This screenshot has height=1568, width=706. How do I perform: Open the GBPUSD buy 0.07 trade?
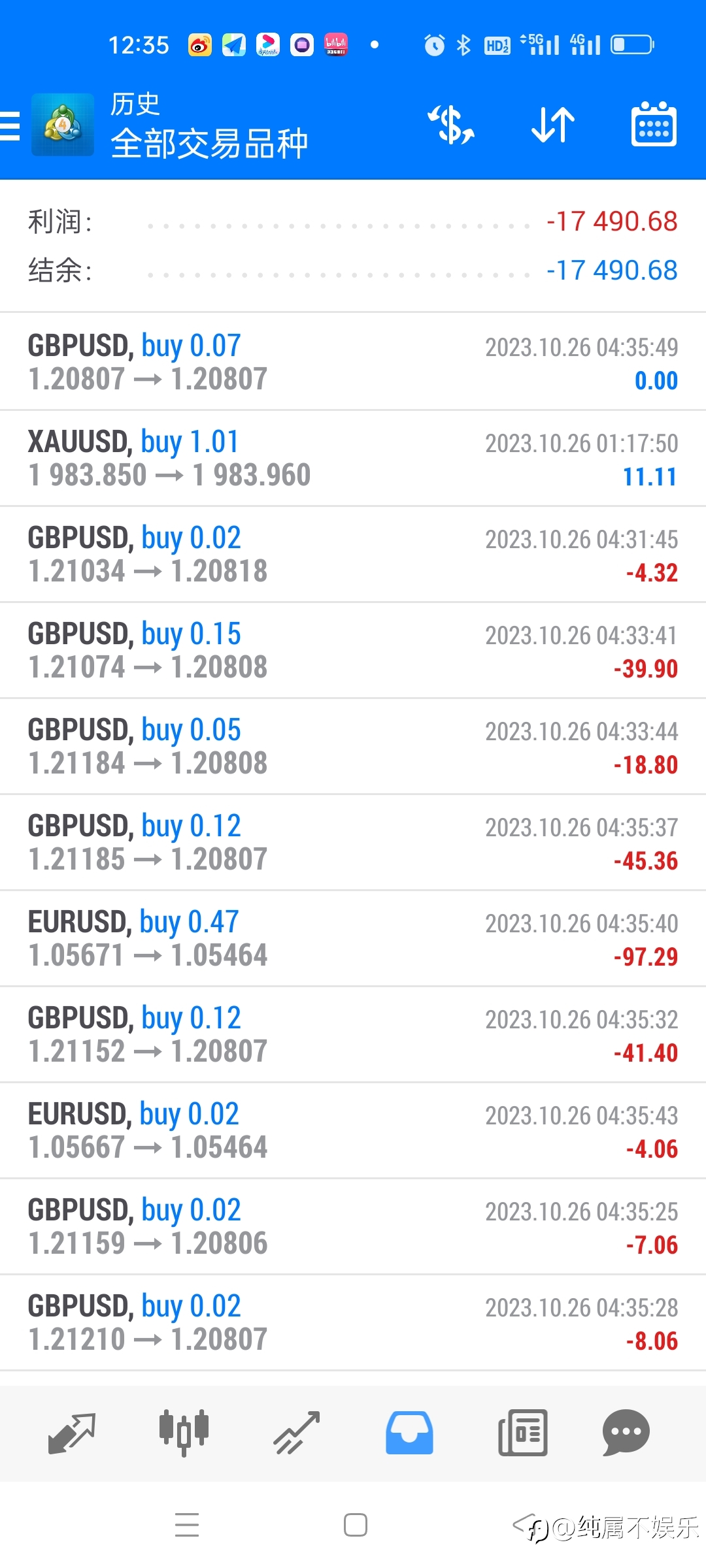point(353,362)
